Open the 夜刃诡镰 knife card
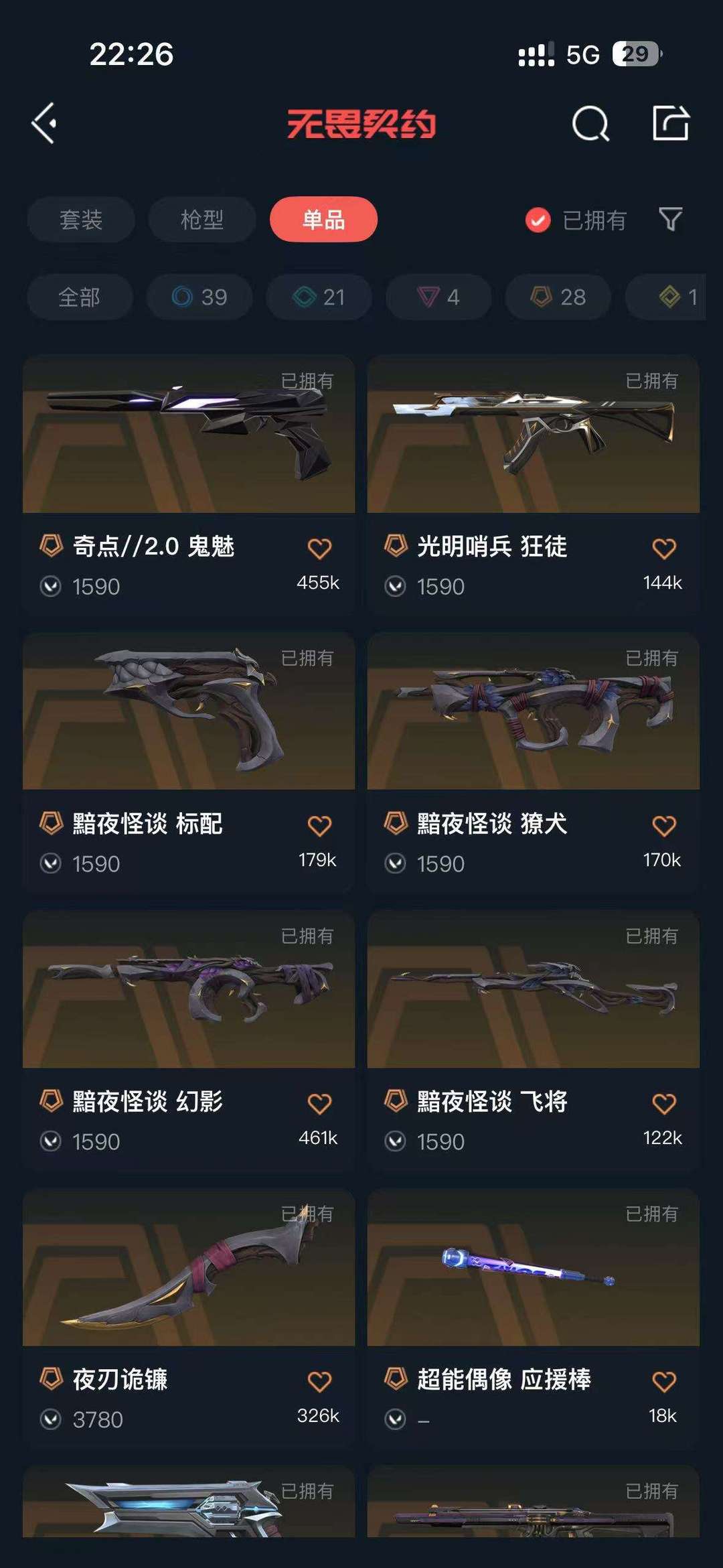The height and width of the screenshot is (1568, 723). tap(189, 1317)
